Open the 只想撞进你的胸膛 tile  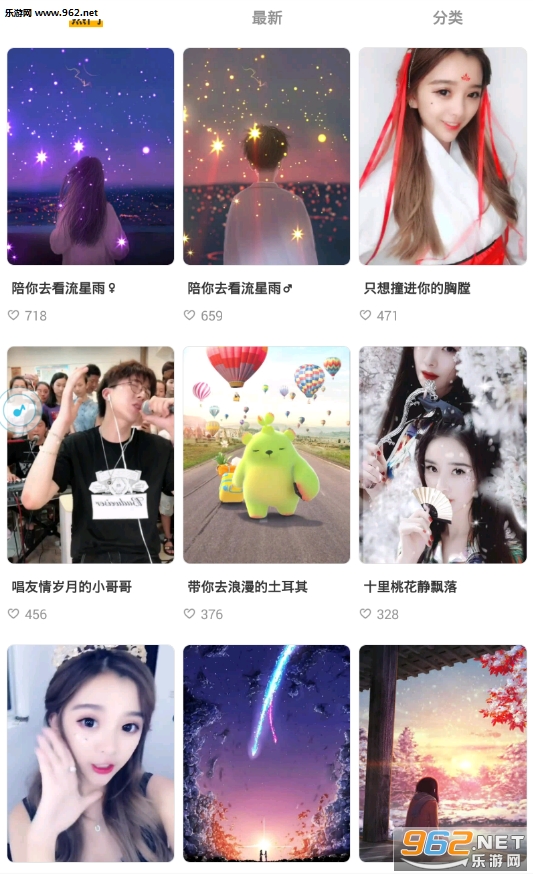click(x=443, y=156)
